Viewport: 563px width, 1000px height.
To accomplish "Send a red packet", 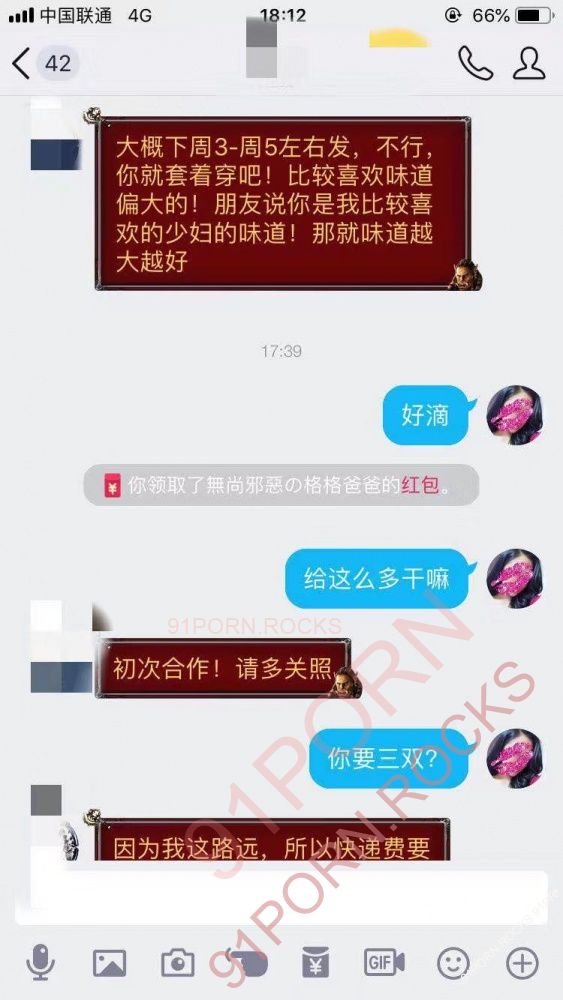I will point(315,962).
